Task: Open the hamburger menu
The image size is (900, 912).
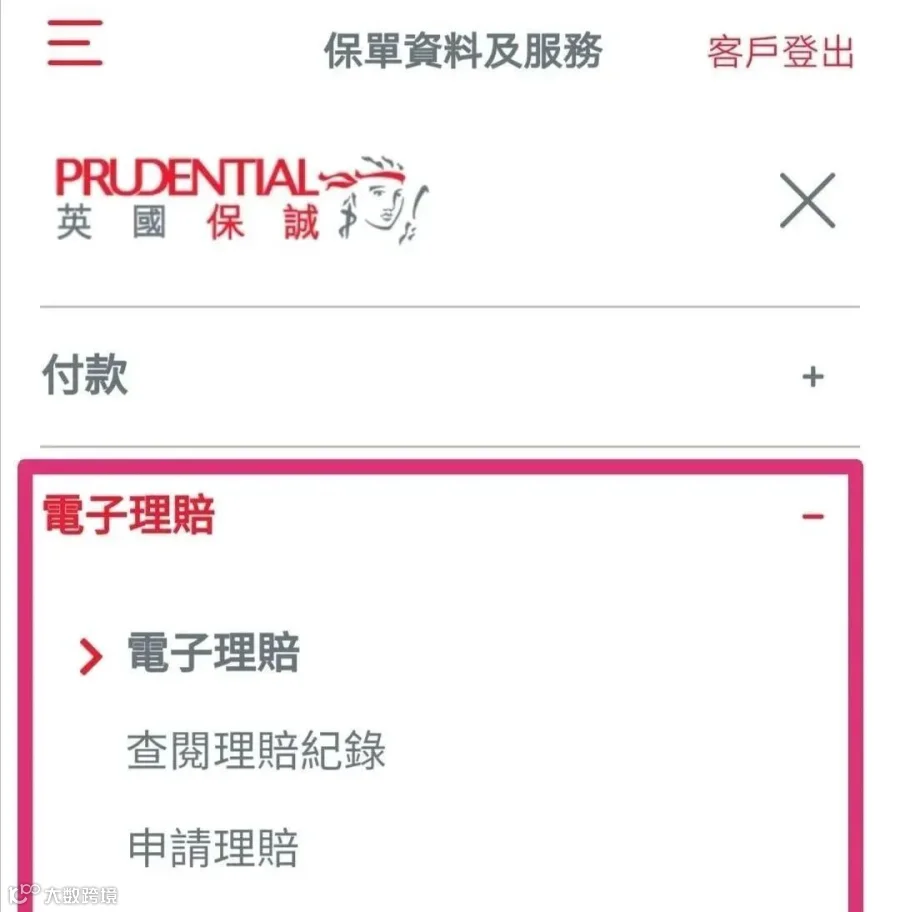Action: 75,42
